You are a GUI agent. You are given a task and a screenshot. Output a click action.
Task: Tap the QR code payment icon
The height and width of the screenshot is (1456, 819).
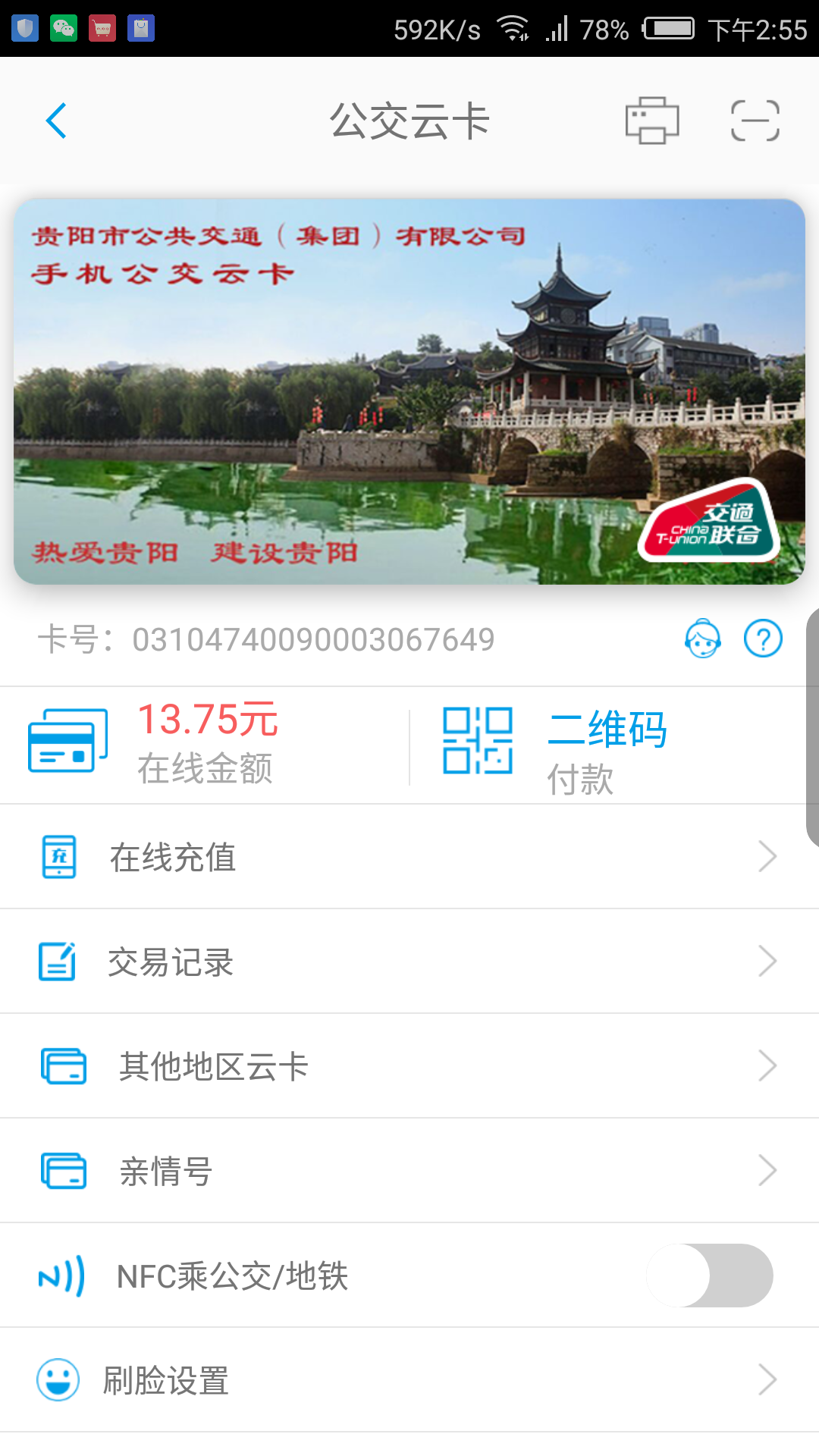[x=478, y=742]
